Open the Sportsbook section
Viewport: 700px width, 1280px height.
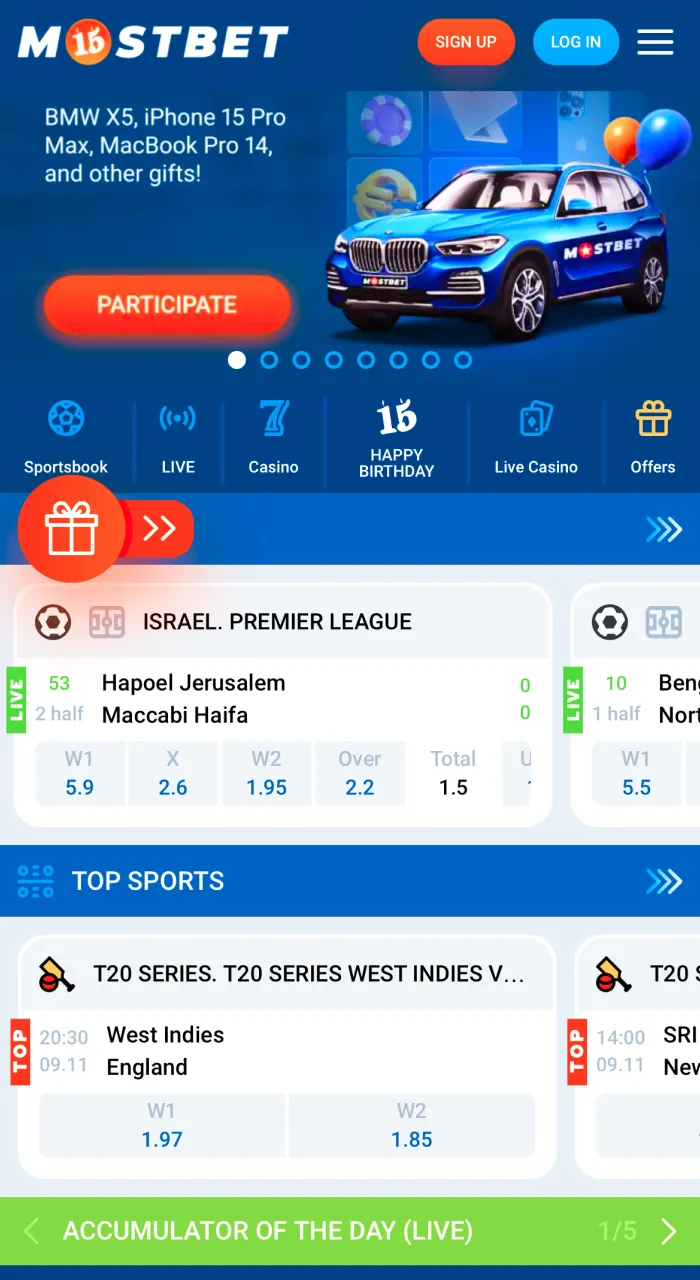point(66,437)
